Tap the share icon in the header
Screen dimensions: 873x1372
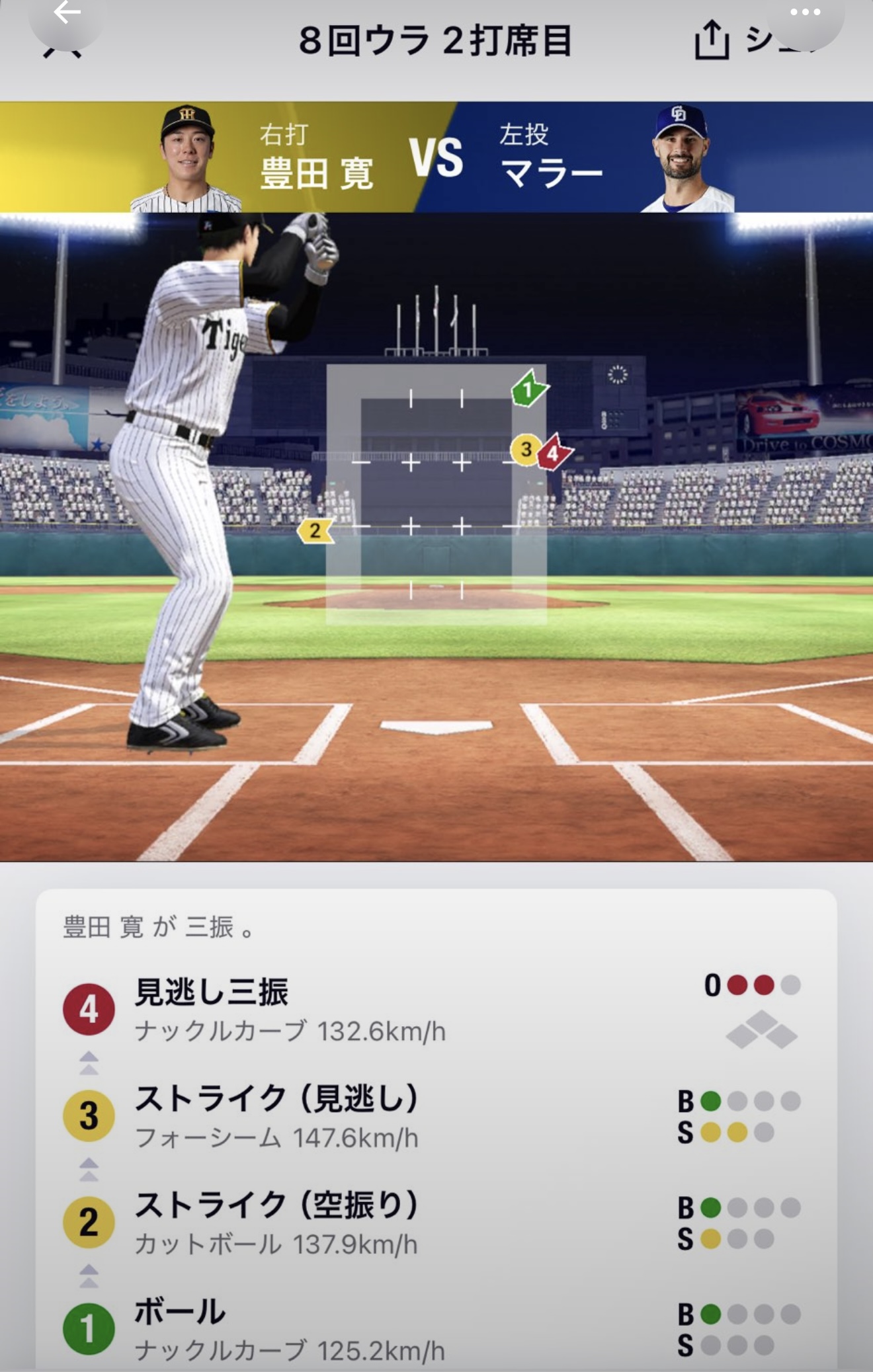[x=712, y=40]
